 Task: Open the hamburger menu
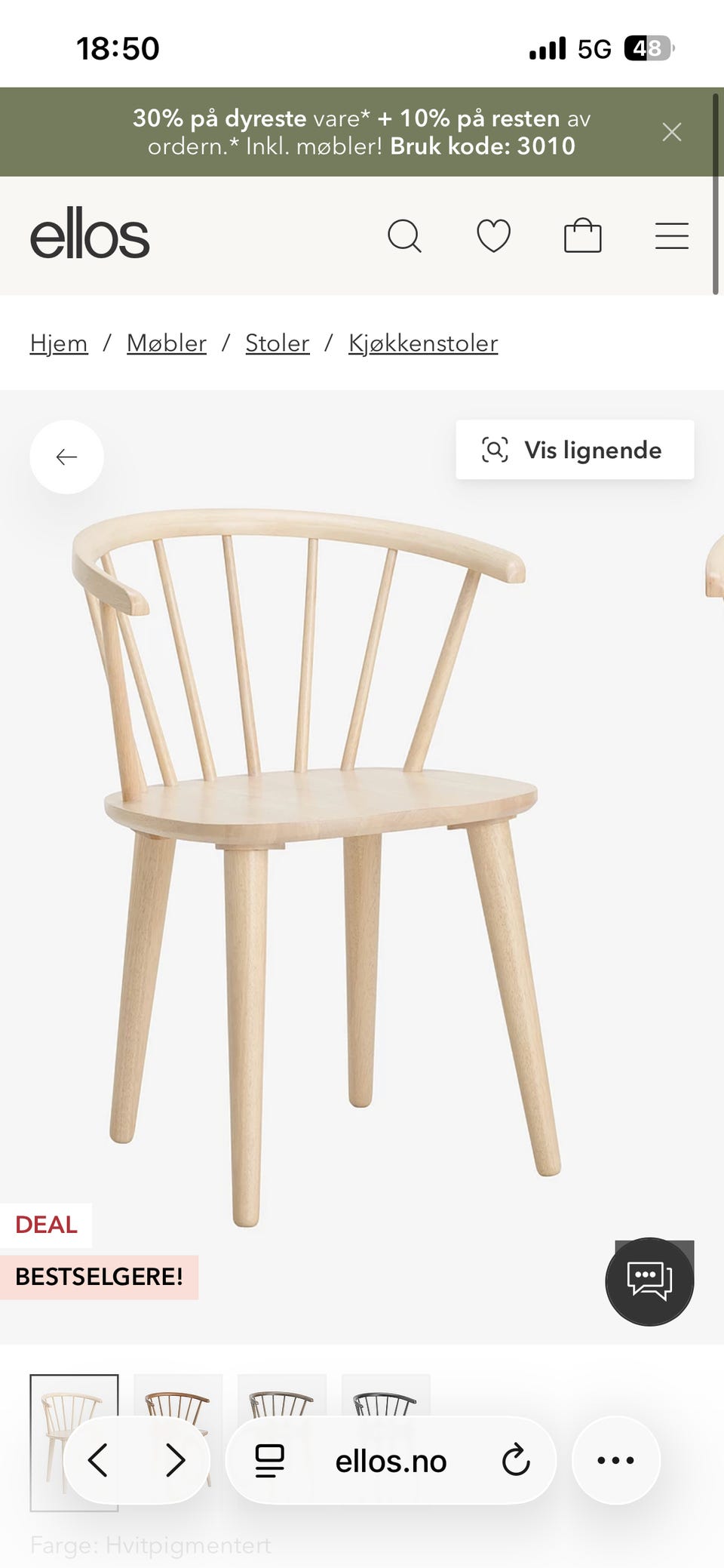point(672,236)
